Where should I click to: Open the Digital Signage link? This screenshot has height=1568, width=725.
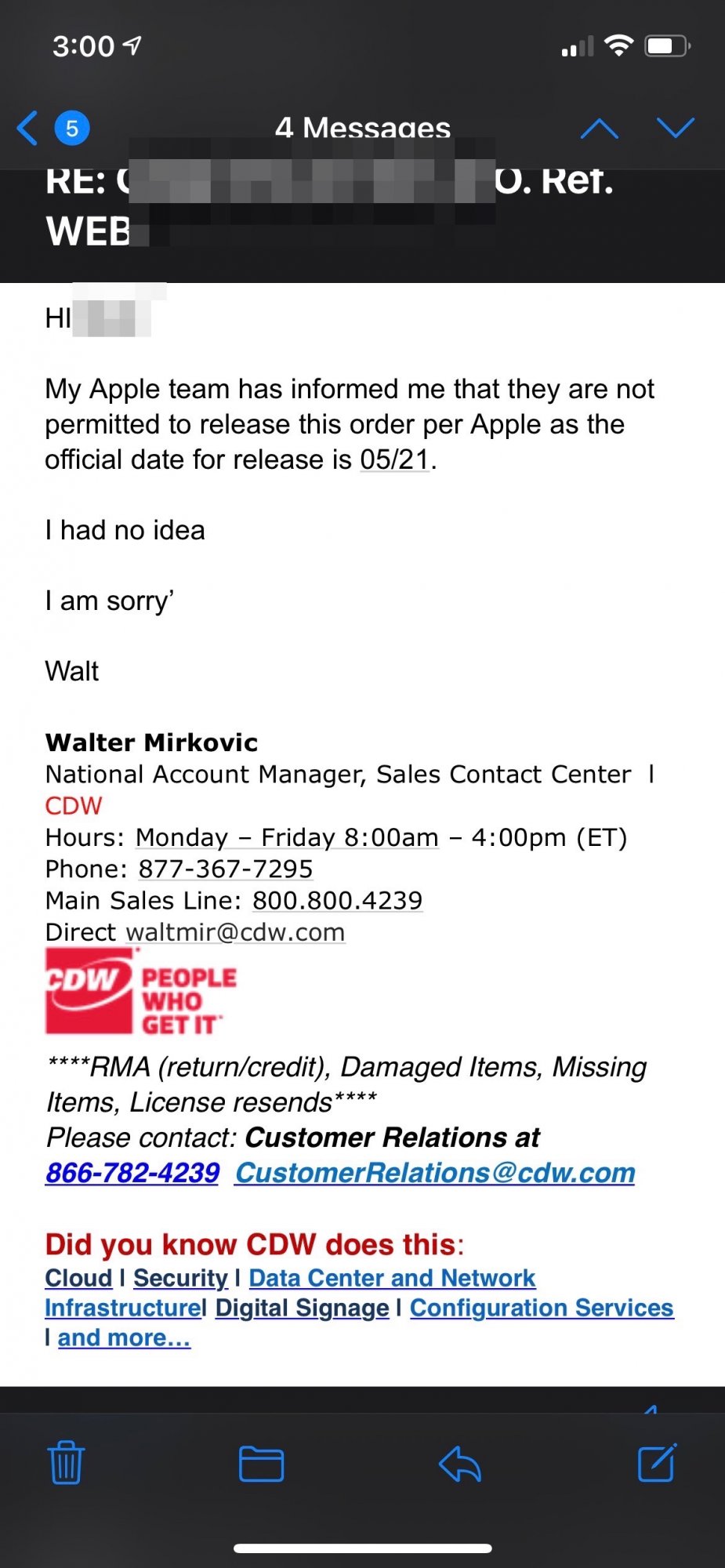303,1308
